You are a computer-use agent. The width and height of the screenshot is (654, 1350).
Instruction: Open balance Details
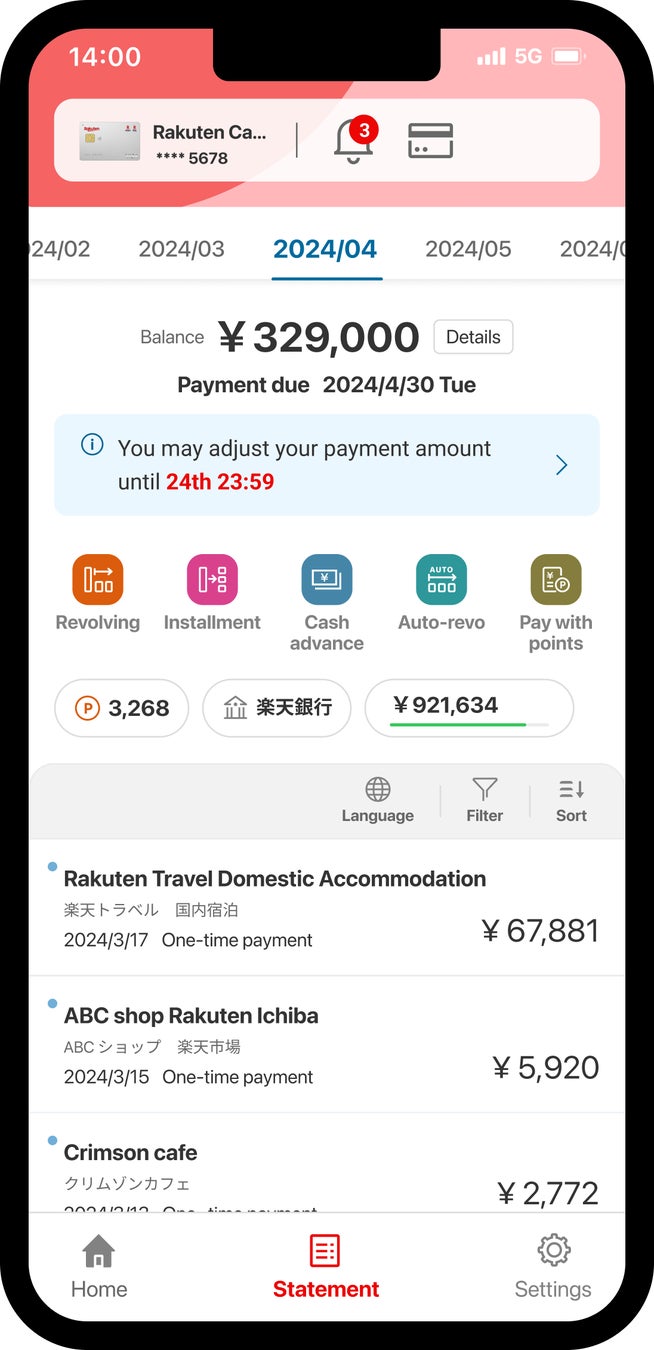point(473,337)
